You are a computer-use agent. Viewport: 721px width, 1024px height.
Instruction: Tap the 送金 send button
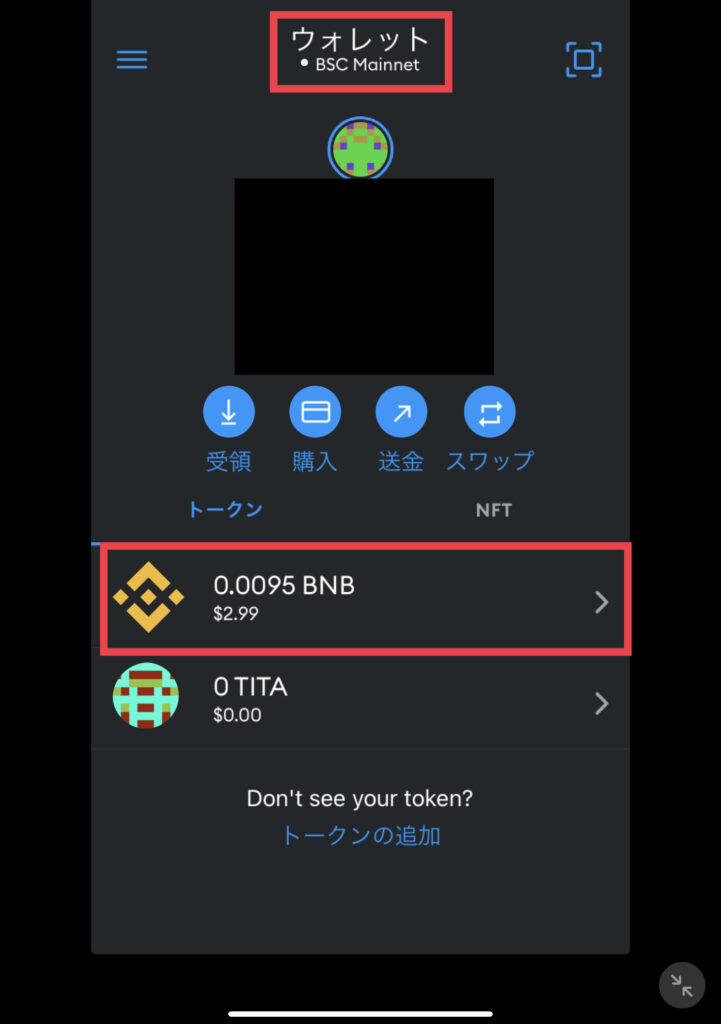coord(401,412)
